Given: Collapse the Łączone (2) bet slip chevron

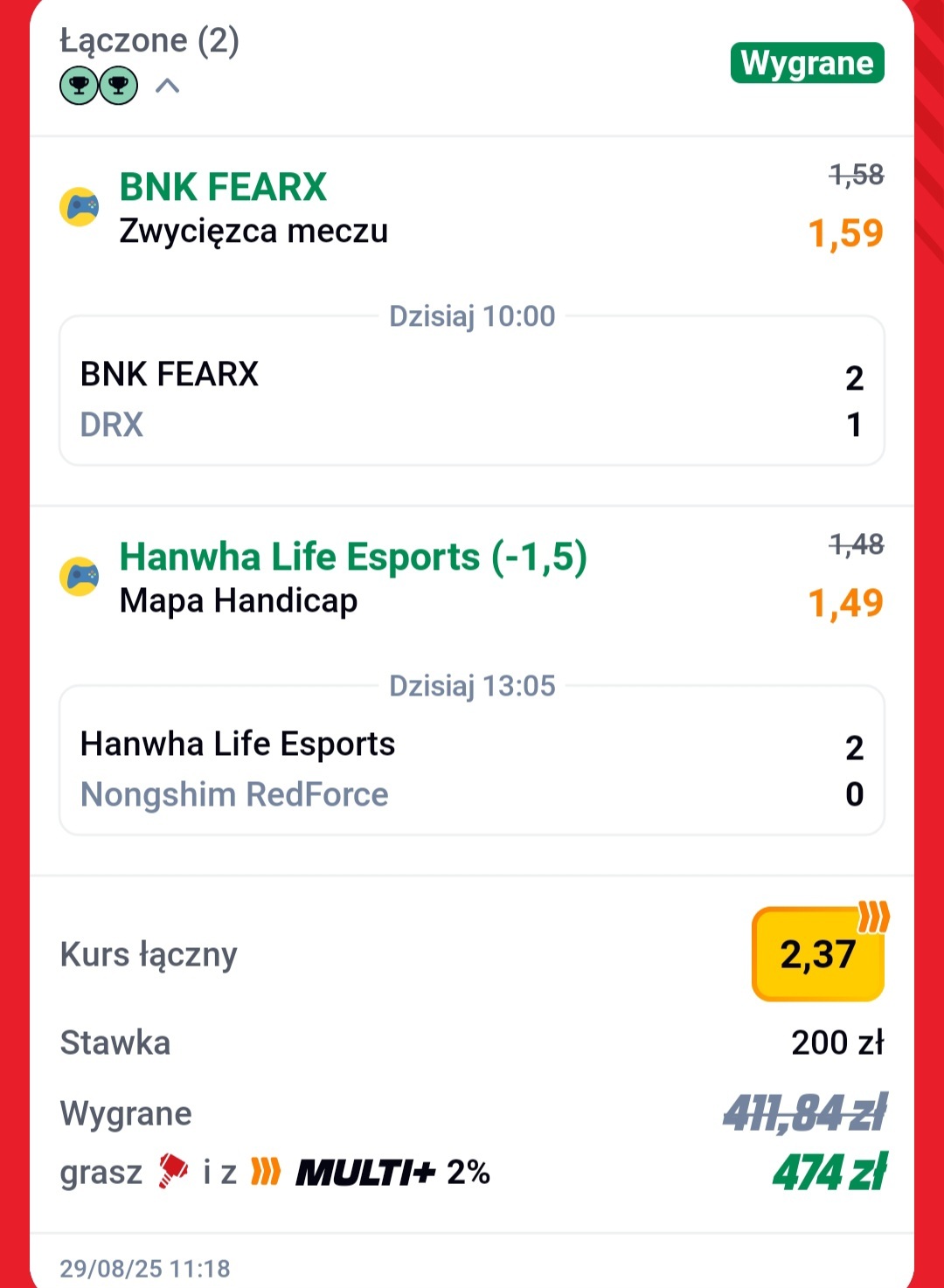Looking at the screenshot, I should pos(167,86).
